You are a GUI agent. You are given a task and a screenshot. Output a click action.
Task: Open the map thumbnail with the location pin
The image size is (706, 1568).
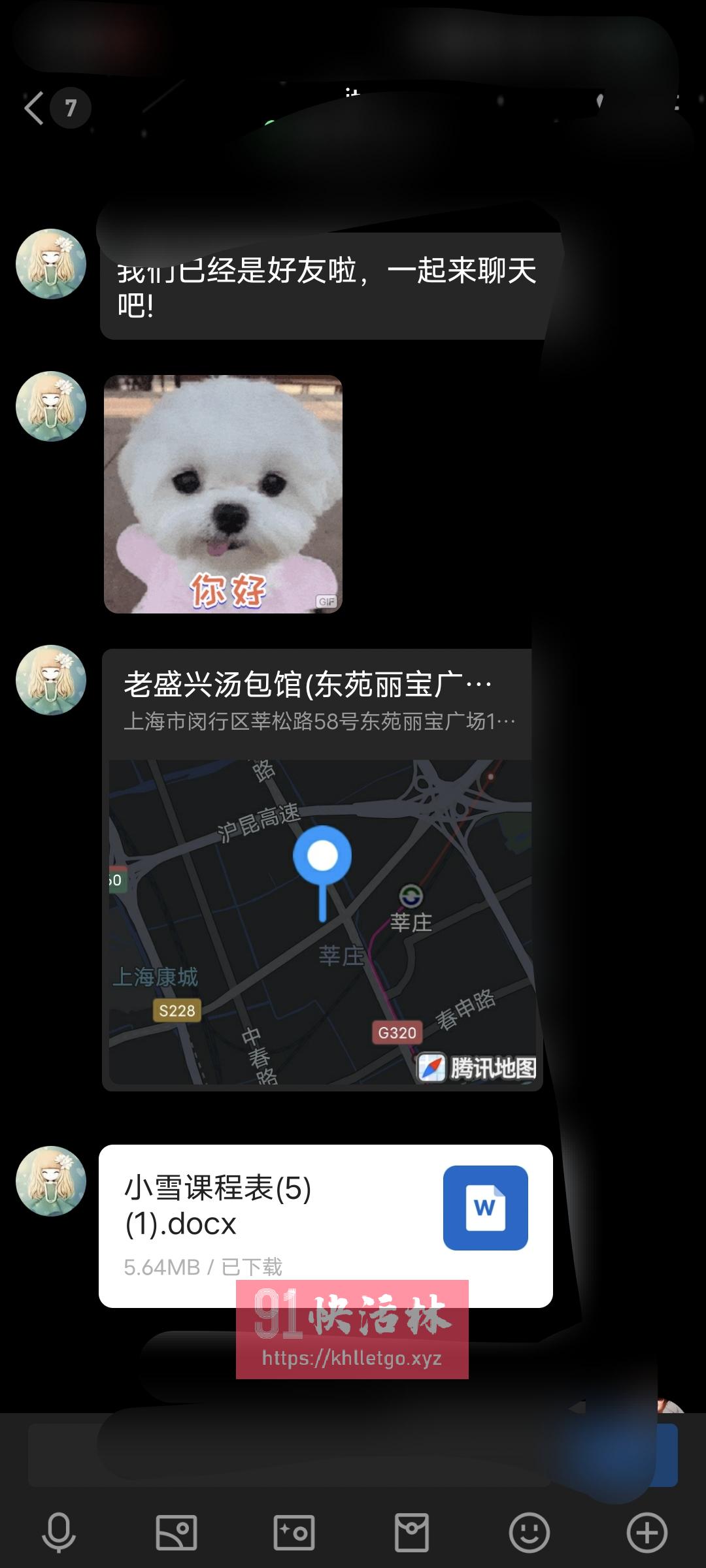click(x=320, y=915)
